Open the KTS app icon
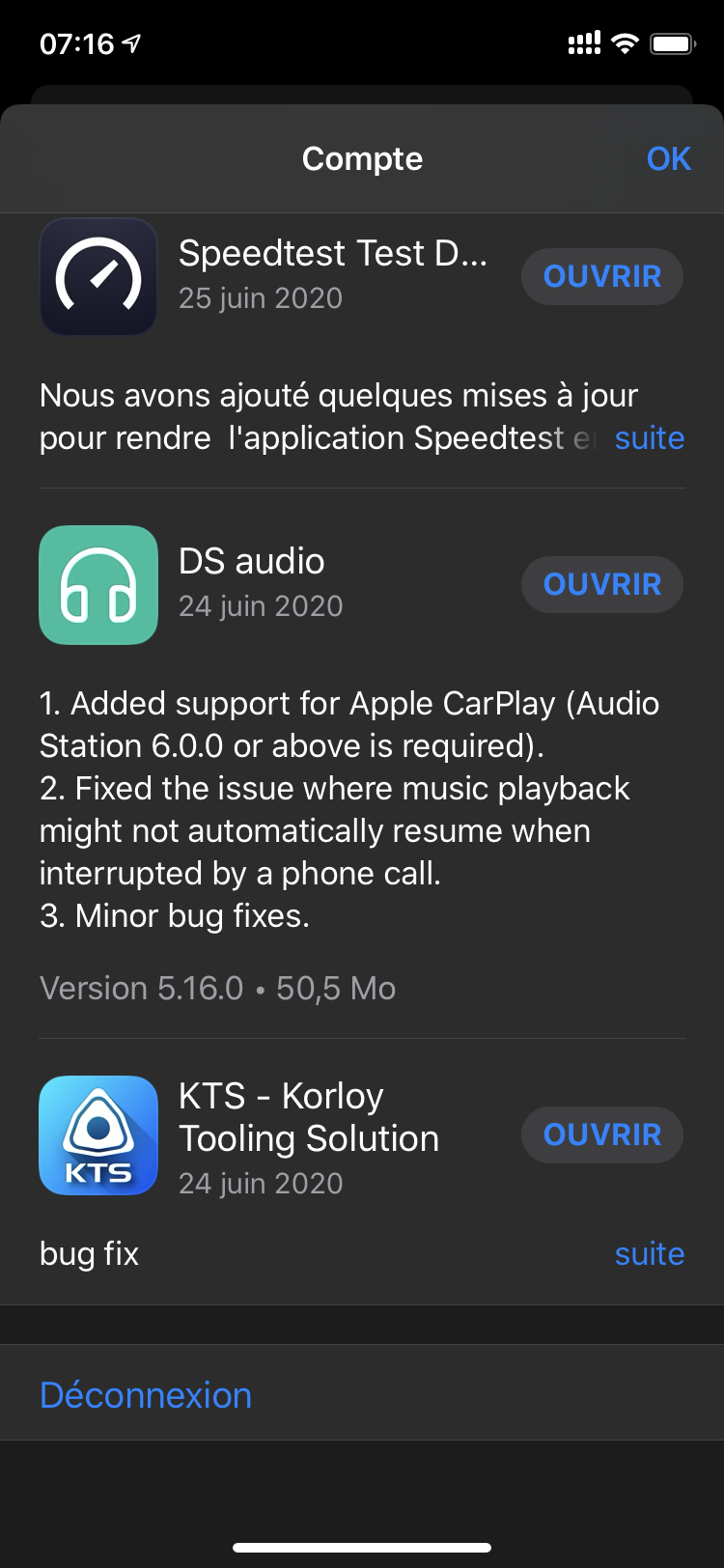The width and height of the screenshot is (724, 1568). 98,1134
